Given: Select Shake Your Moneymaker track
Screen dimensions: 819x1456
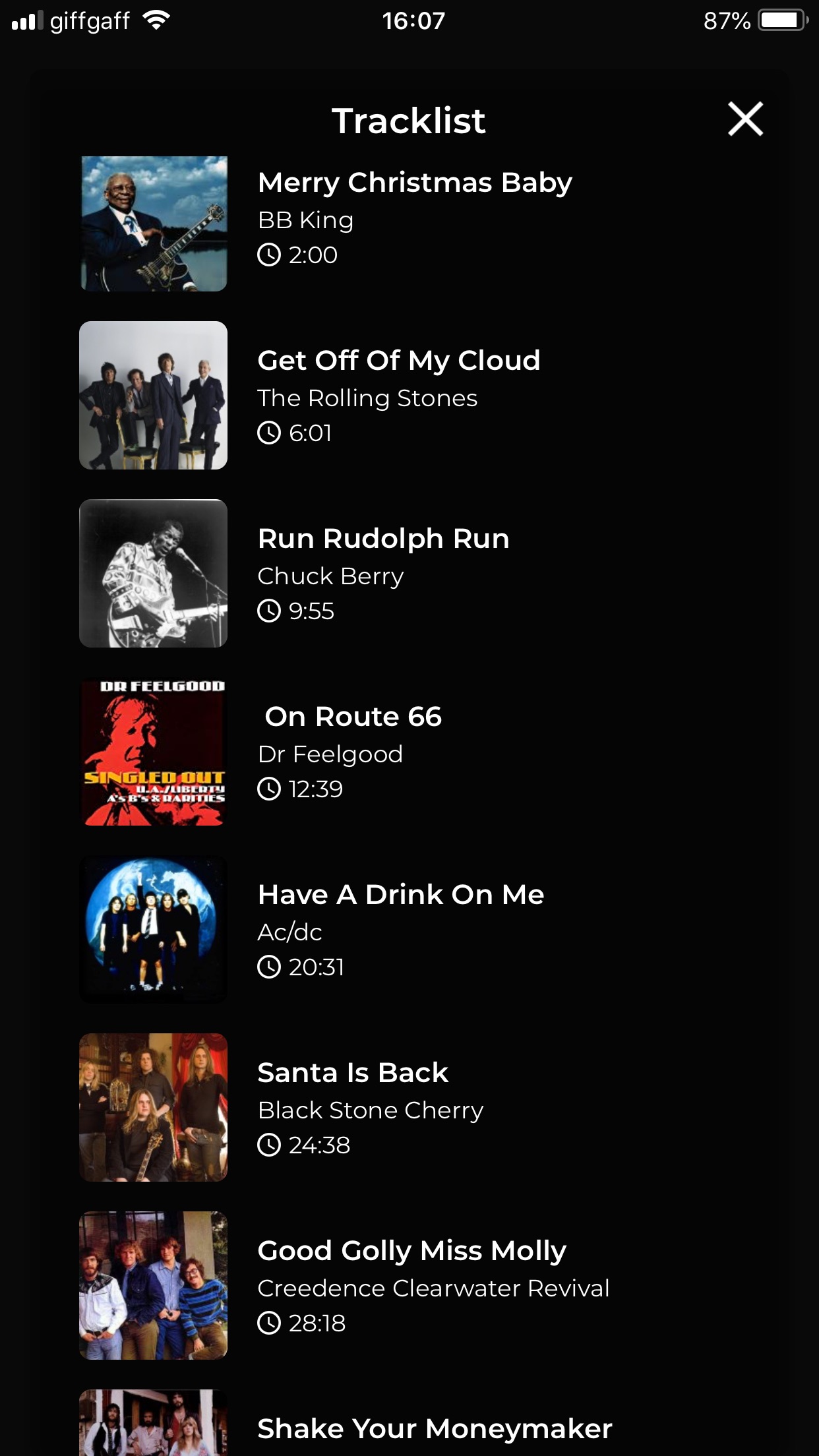Looking at the screenshot, I should (434, 1429).
